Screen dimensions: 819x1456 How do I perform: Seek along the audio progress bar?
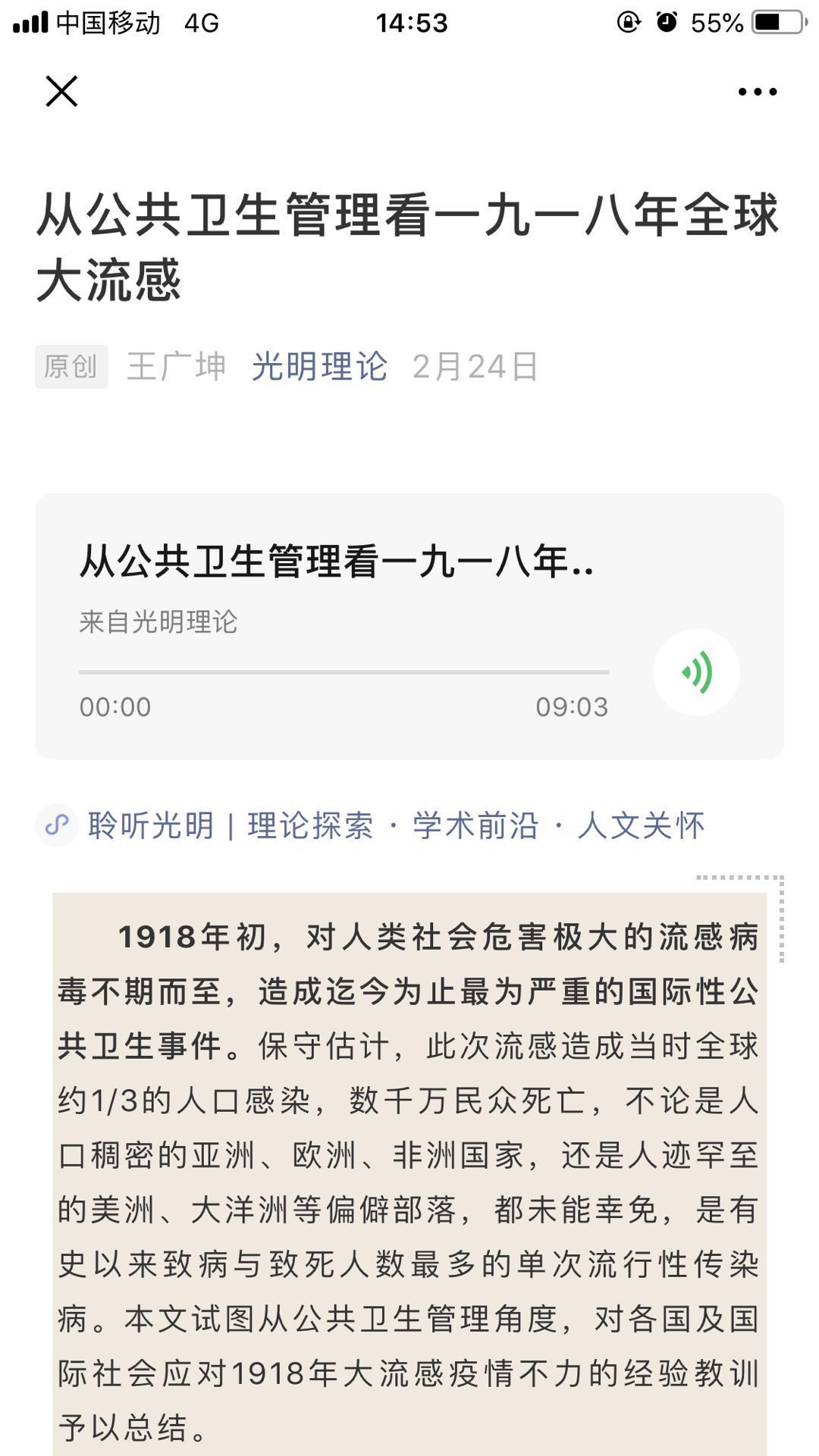click(344, 672)
